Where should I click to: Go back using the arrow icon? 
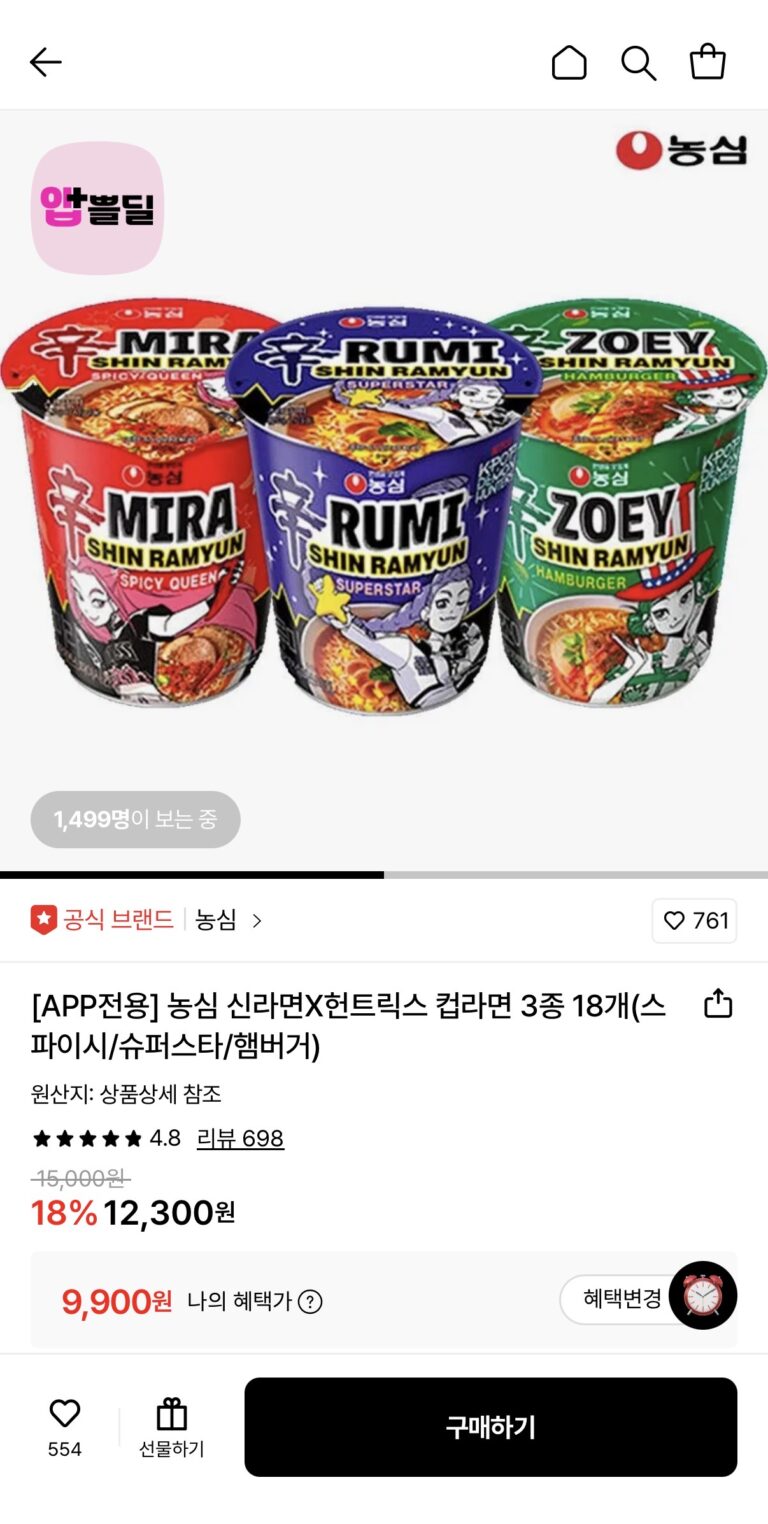coord(46,62)
